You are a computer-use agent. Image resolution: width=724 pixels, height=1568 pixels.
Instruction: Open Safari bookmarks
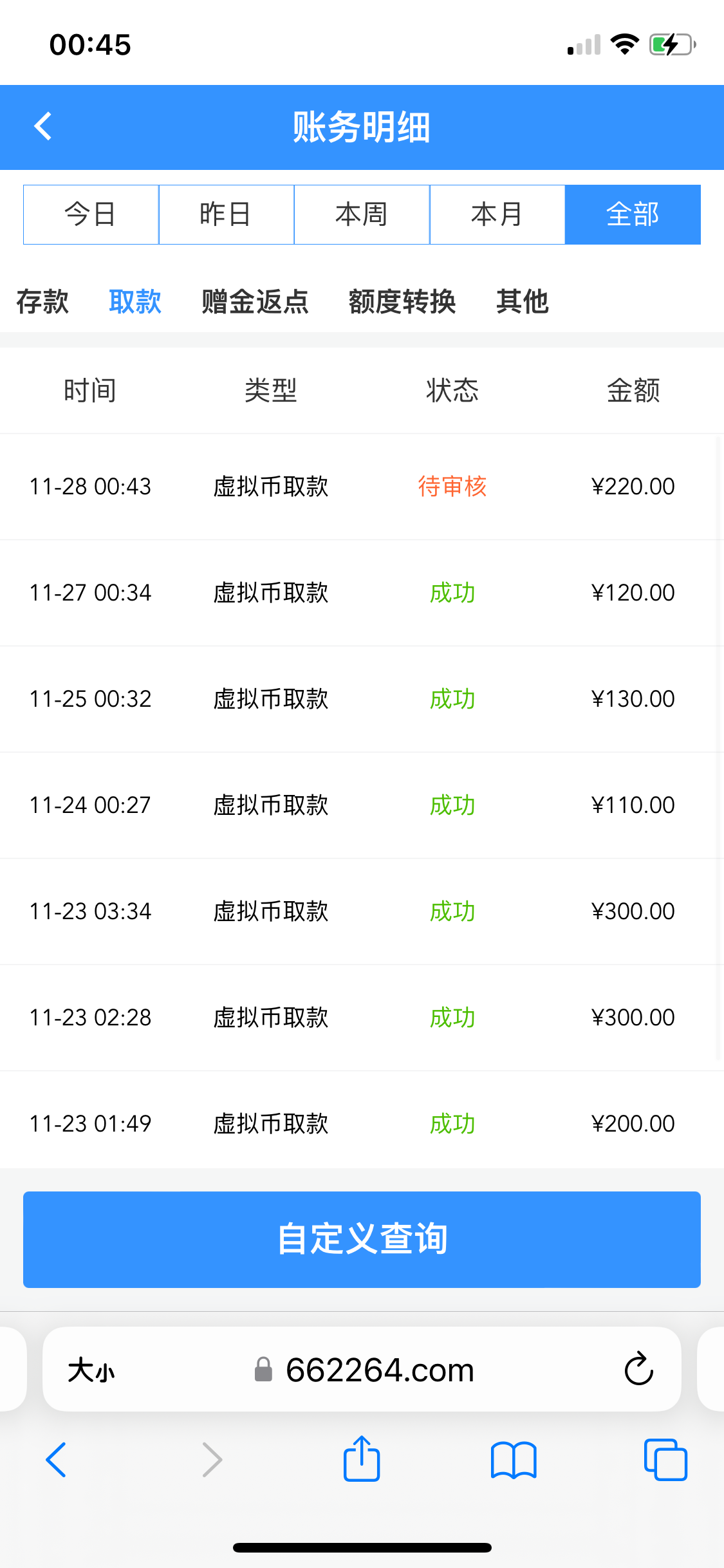tap(514, 1460)
